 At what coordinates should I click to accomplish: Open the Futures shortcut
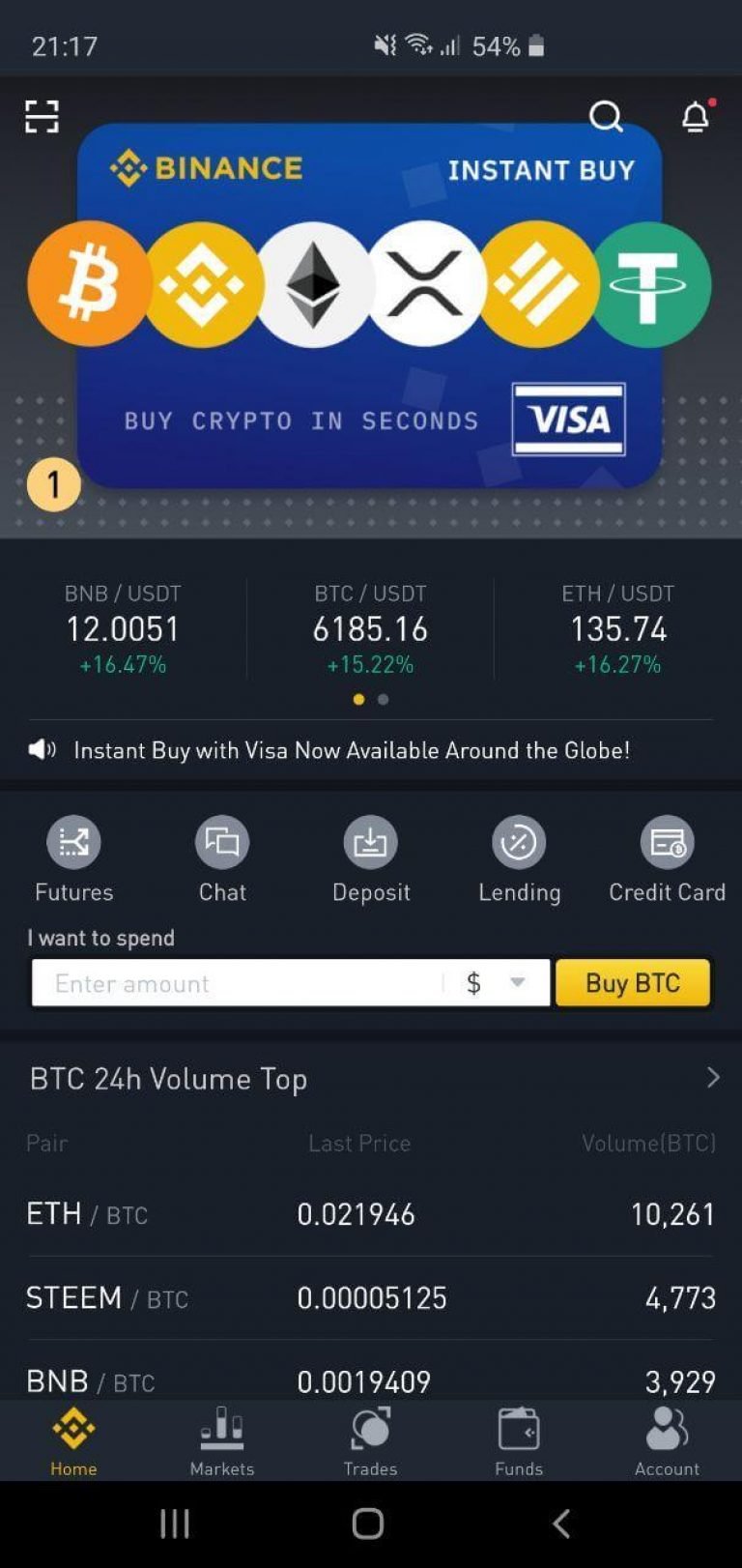(x=73, y=858)
